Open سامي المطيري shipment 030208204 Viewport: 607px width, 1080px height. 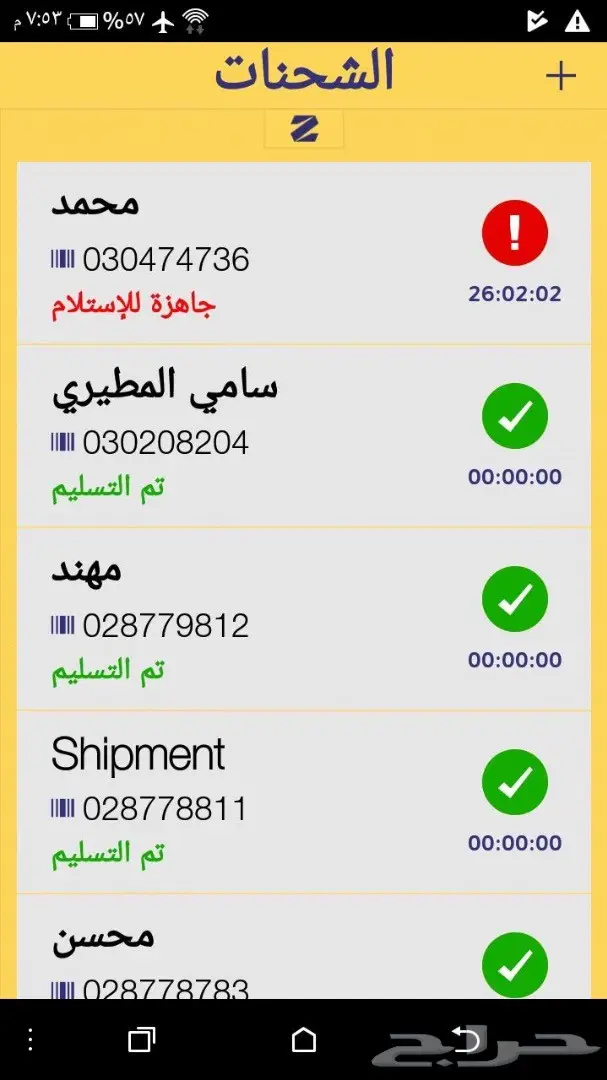pos(303,436)
